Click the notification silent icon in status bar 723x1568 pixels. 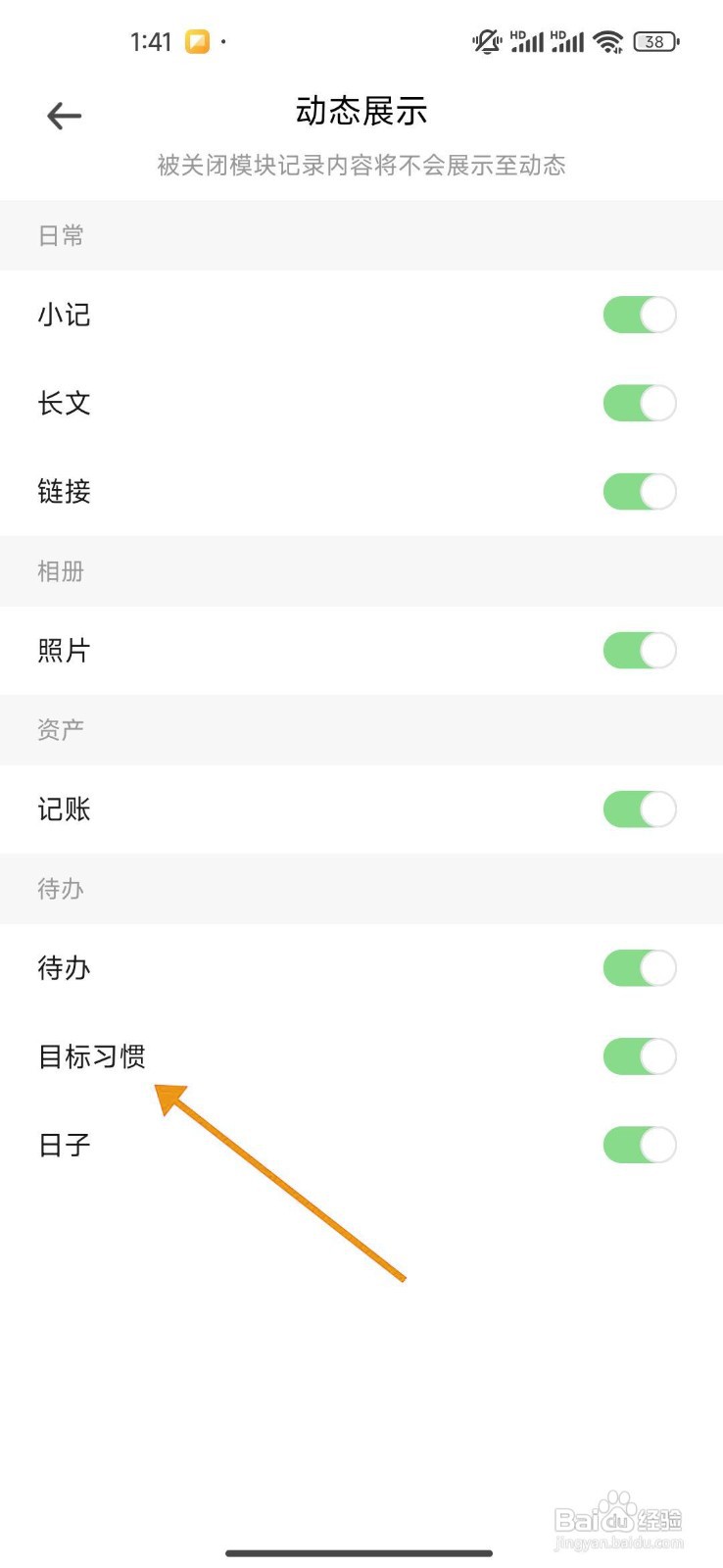pyautogui.click(x=484, y=41)
